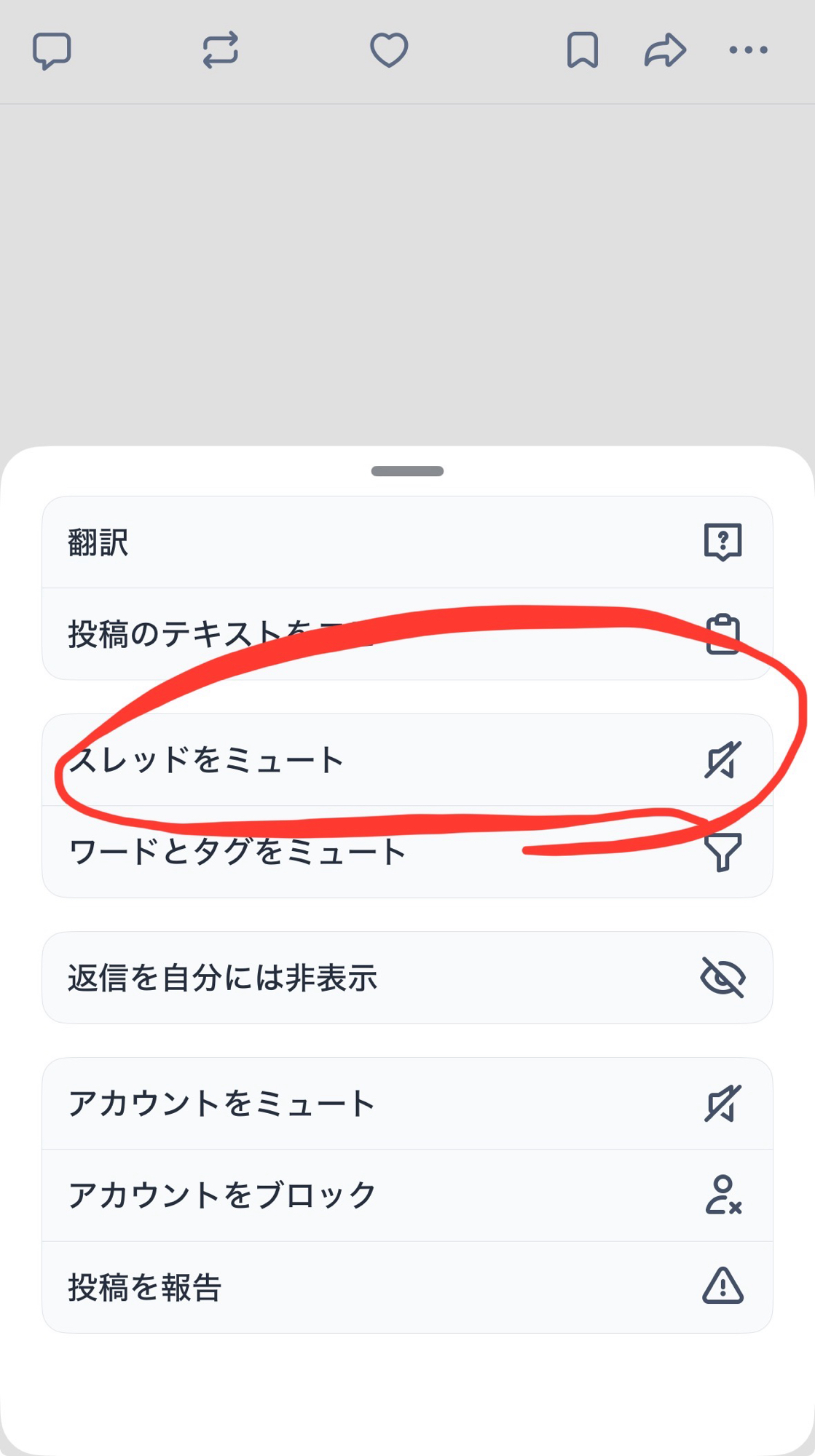Report the post (投稿を報告)
The width and height of the screenshot is (815, 1456).
point(406,1287)
